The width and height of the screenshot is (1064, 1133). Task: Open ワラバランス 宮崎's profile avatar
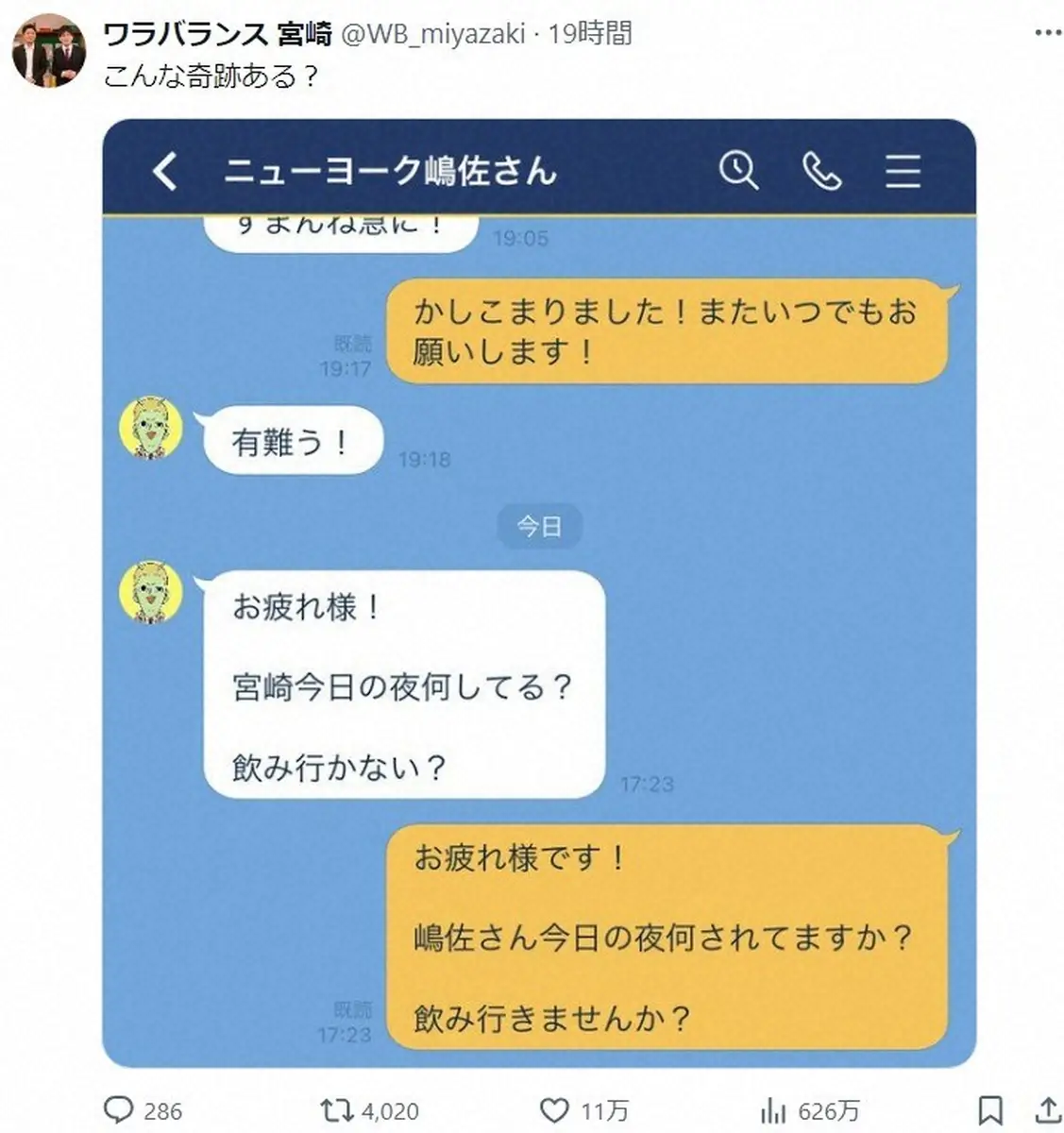(49, 50)
